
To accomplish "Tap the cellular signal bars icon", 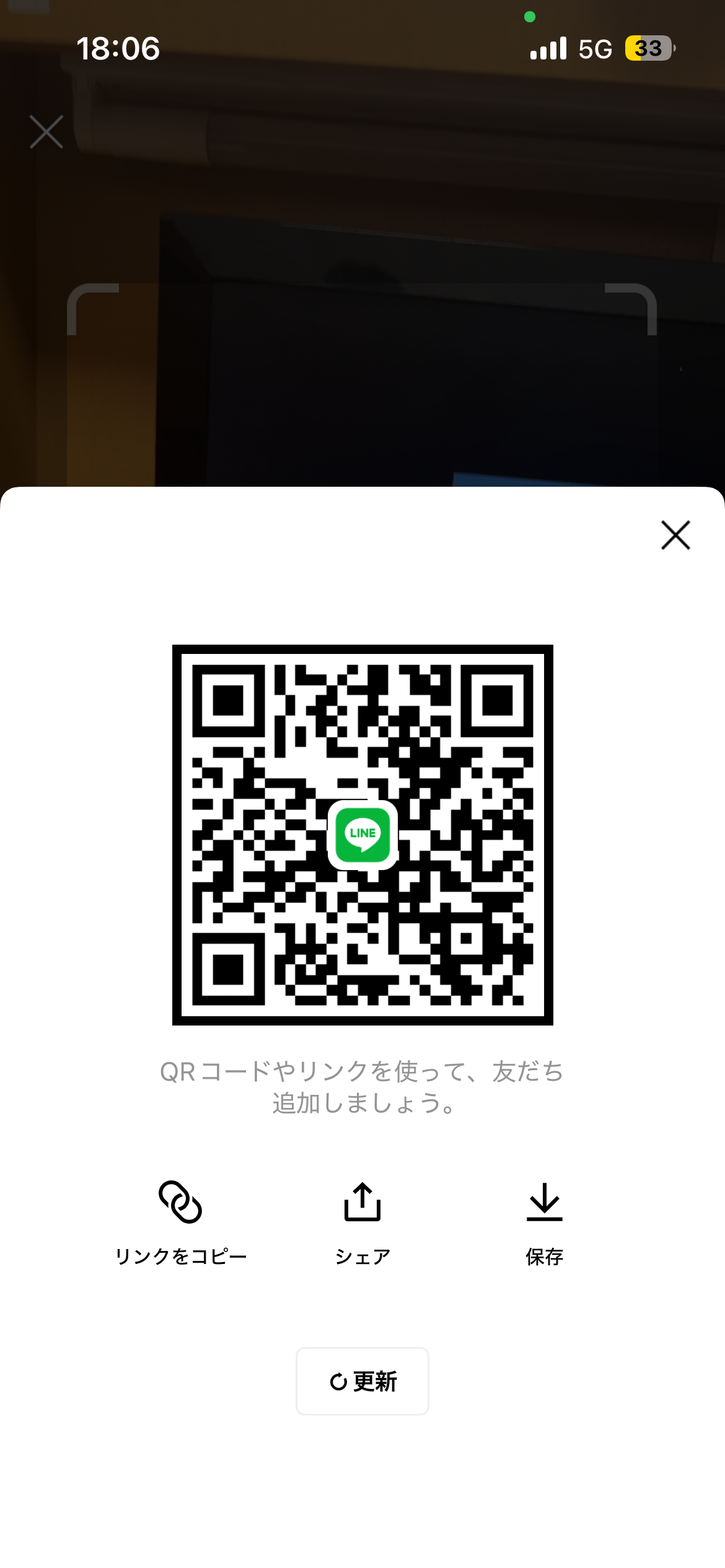I will pos(548,48).
